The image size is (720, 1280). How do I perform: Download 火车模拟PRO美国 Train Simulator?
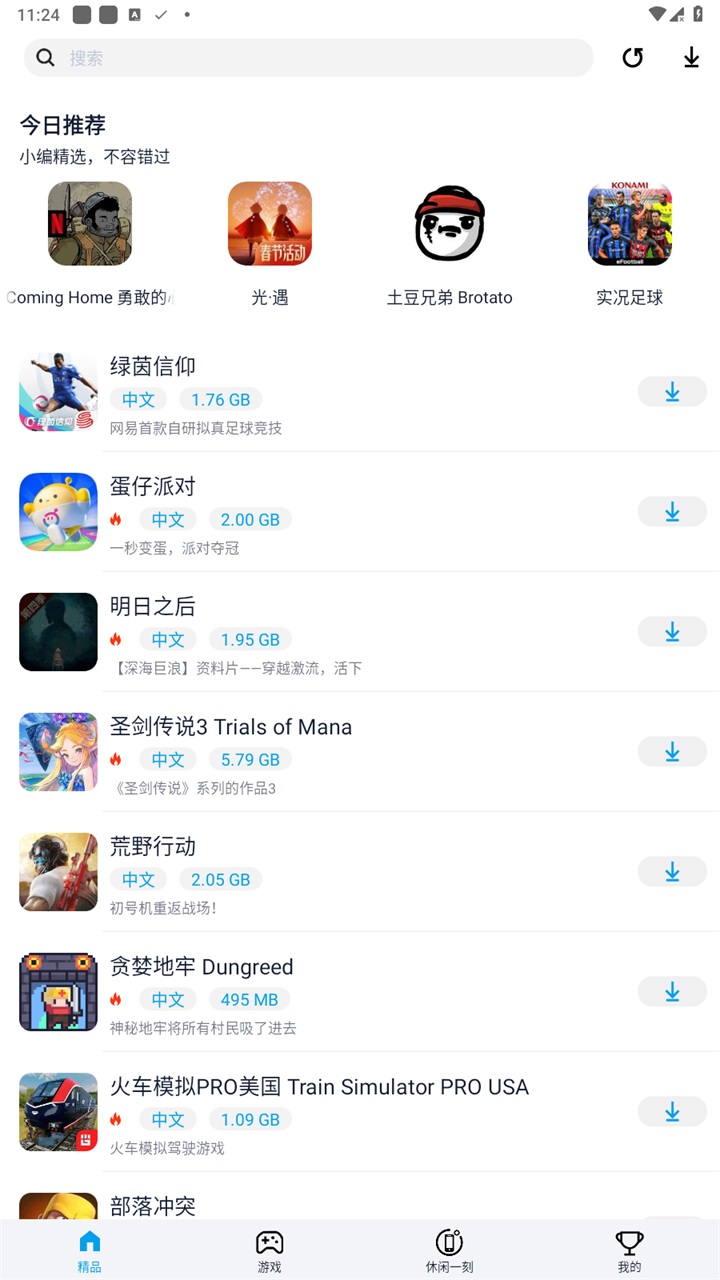tap(672, 1112)
